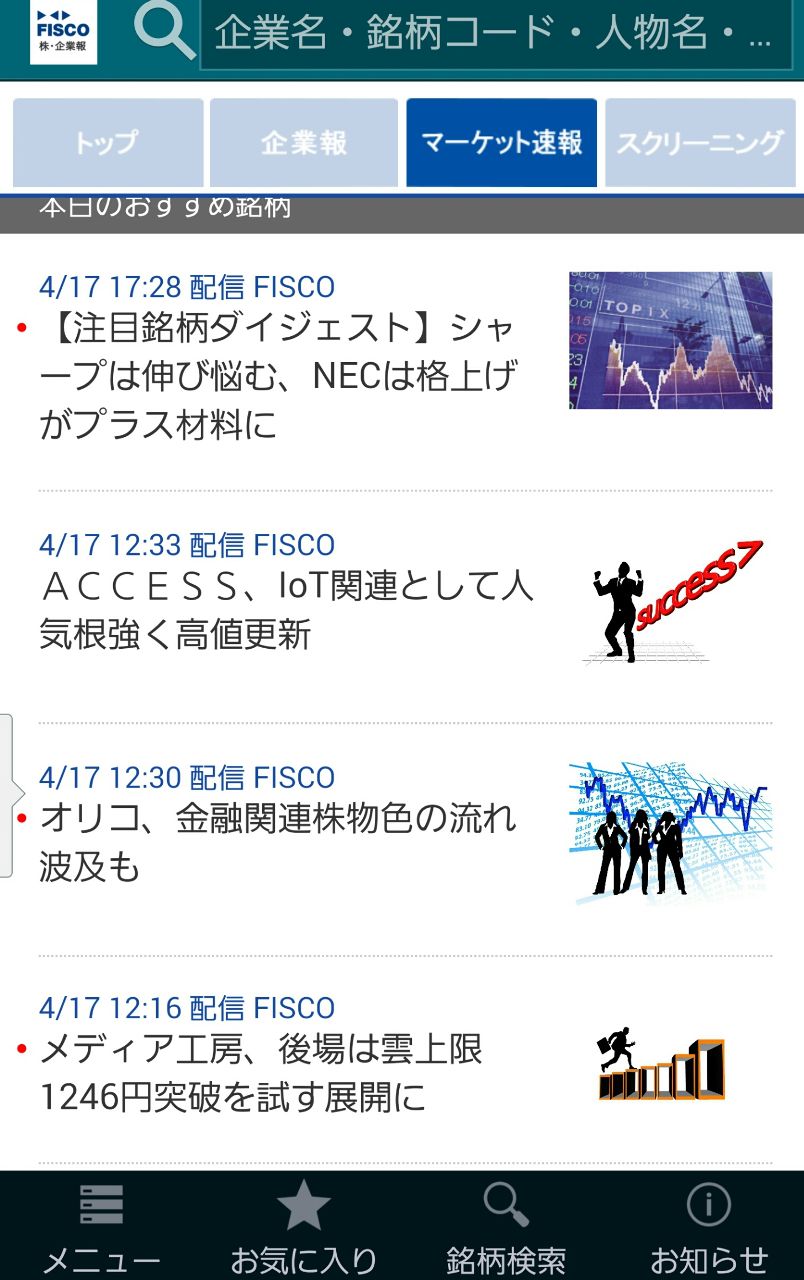
Task: Open the スクリーニング tab
Action: point(700,142)
